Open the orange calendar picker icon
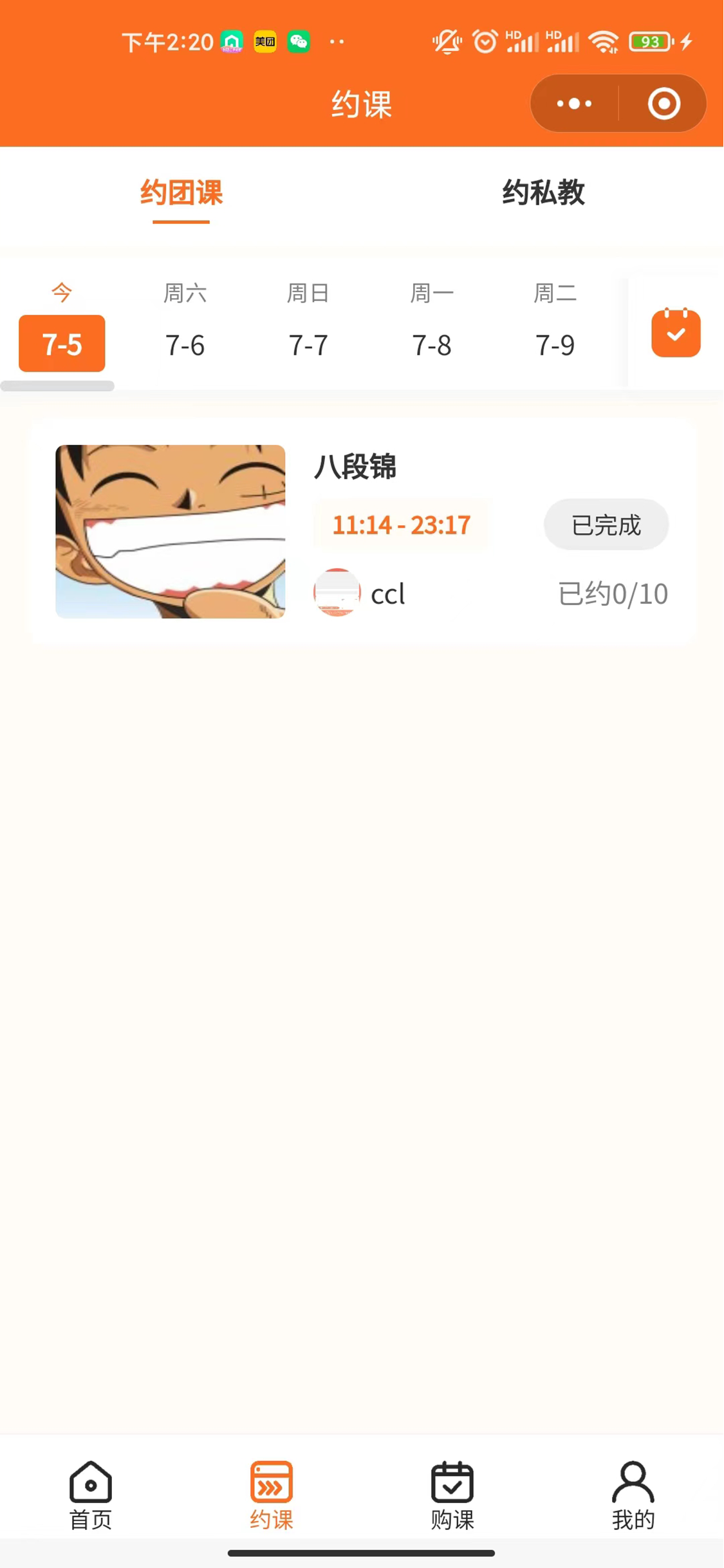This screenshot has width=724, height=1568. (675, 333)
